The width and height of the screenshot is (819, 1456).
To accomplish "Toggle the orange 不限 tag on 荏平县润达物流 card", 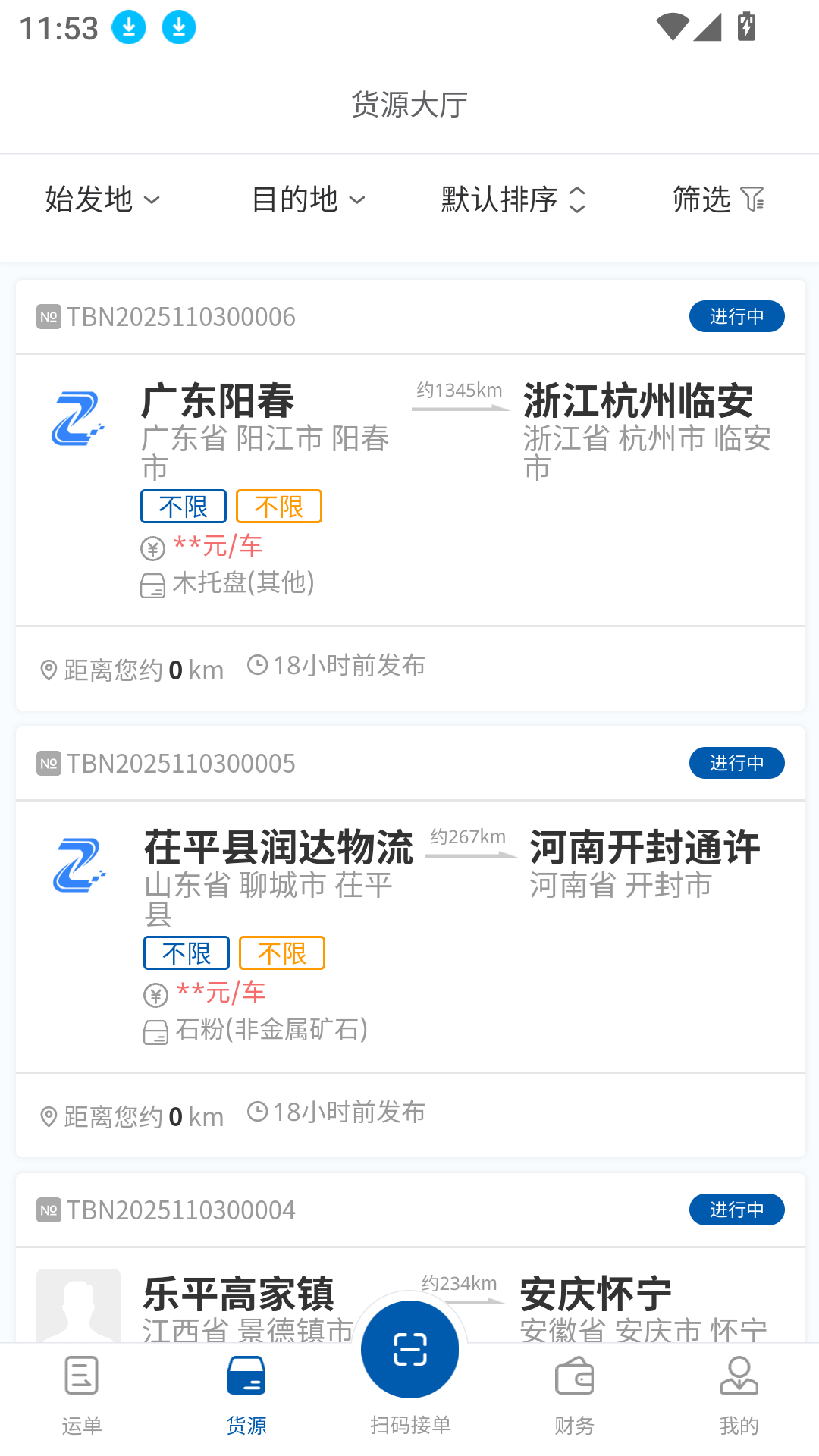I will (x=281, y=952).
